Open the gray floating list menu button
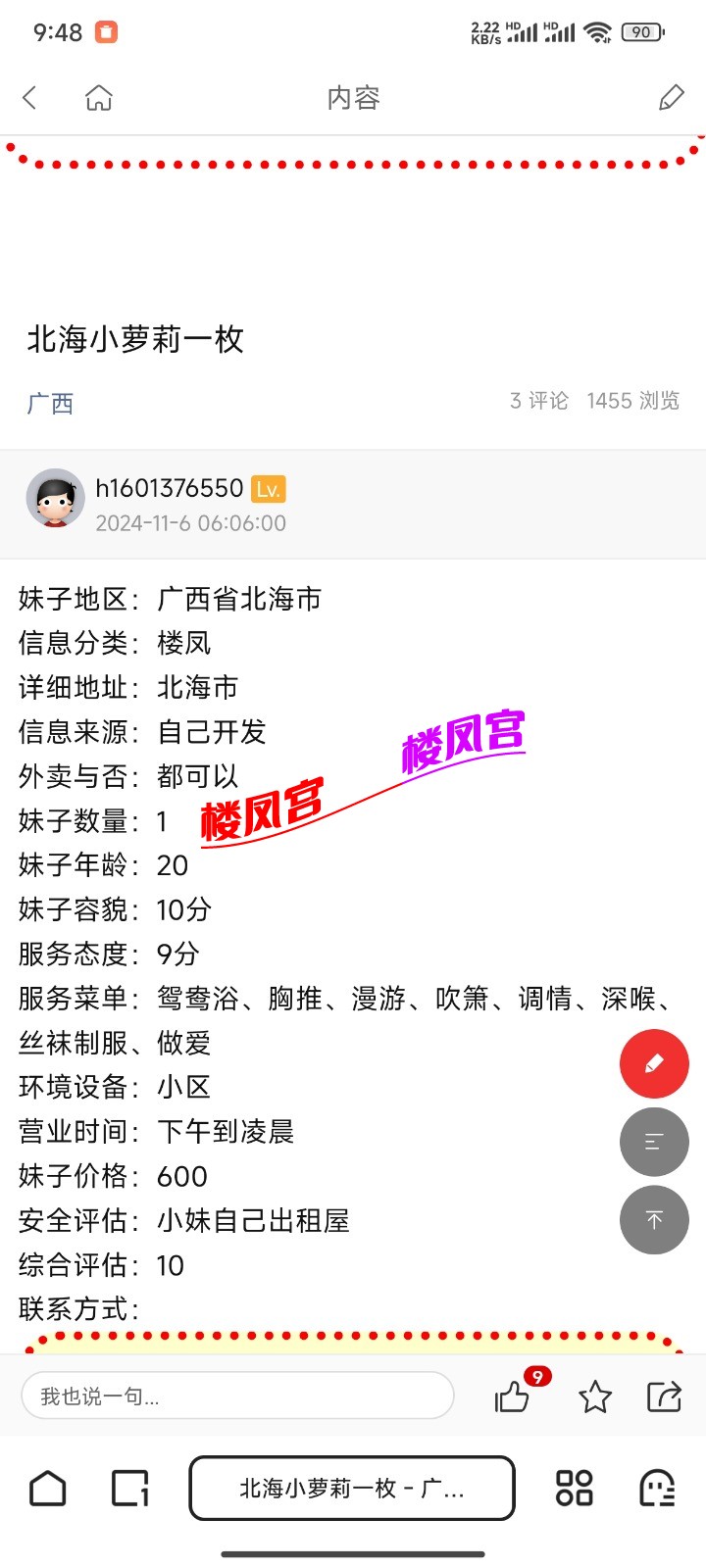The width and height of the screenshot is (706, 1568). tap(654, 1142)
